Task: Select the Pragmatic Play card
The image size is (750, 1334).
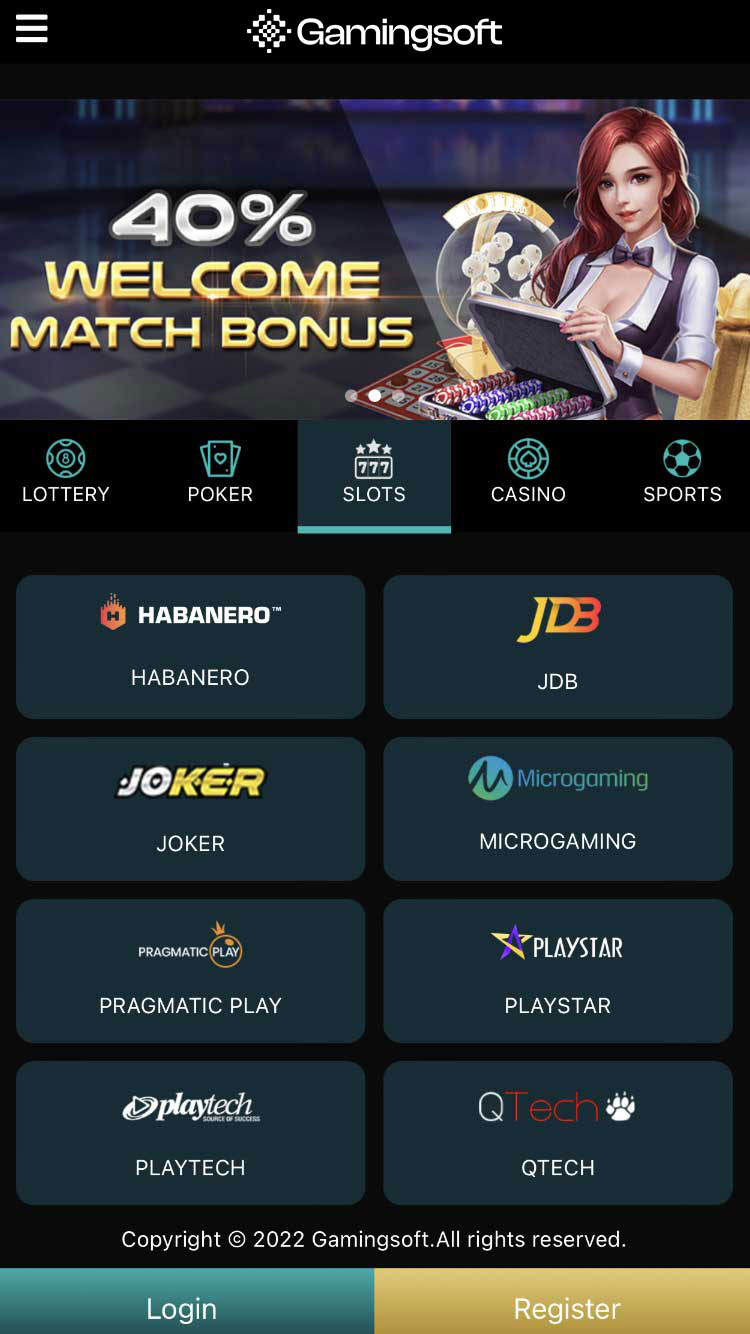Action: pyautogui.click(x=190, y=970)
